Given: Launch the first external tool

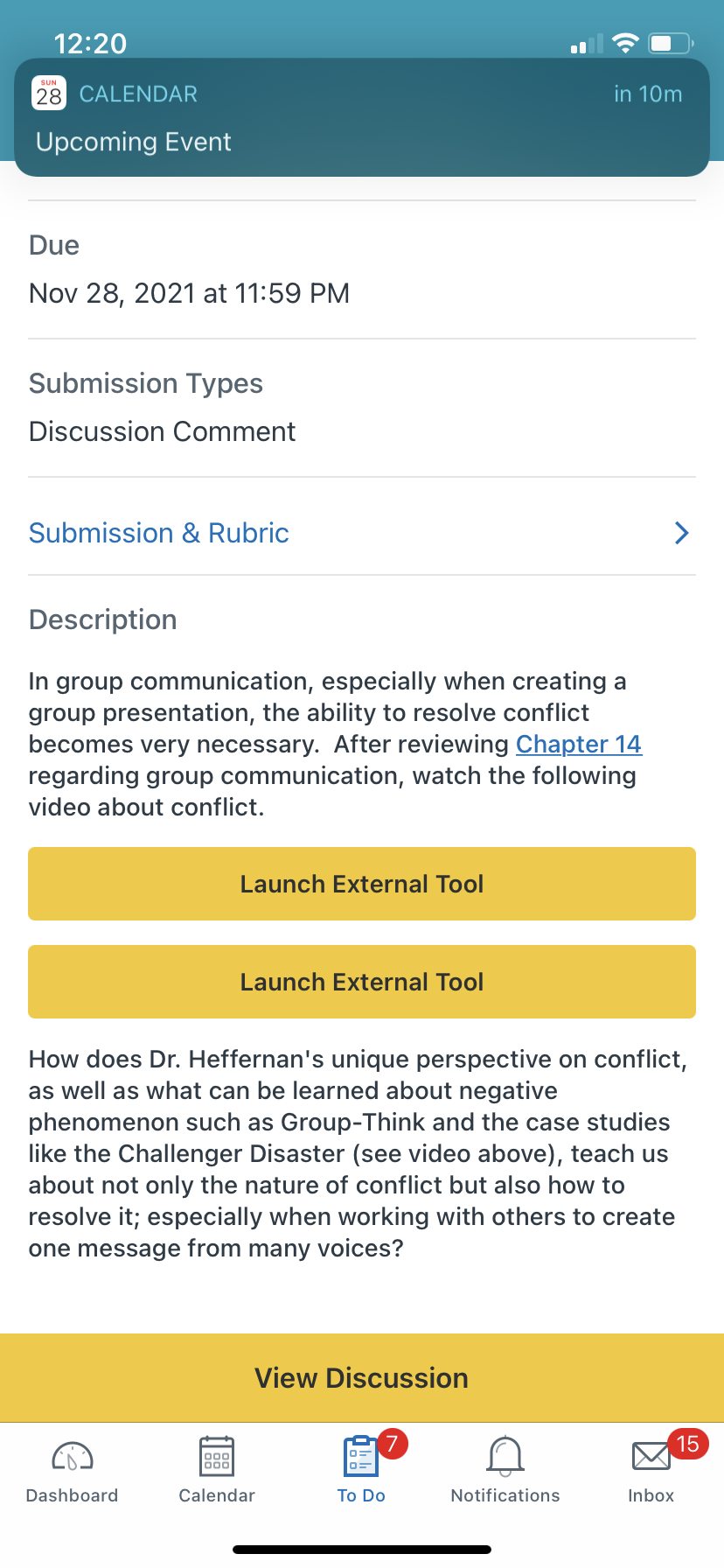Looking at the screenshot, I should pos(362,884).
